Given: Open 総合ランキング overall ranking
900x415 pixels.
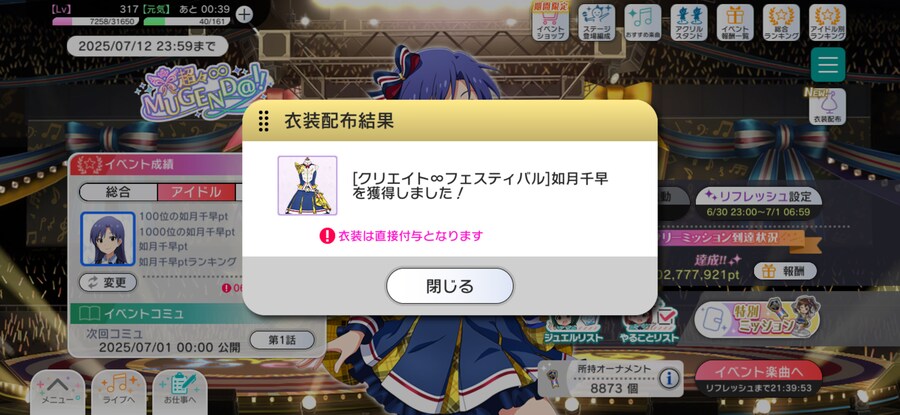Looking at the screenshot, I should point(782,24).
